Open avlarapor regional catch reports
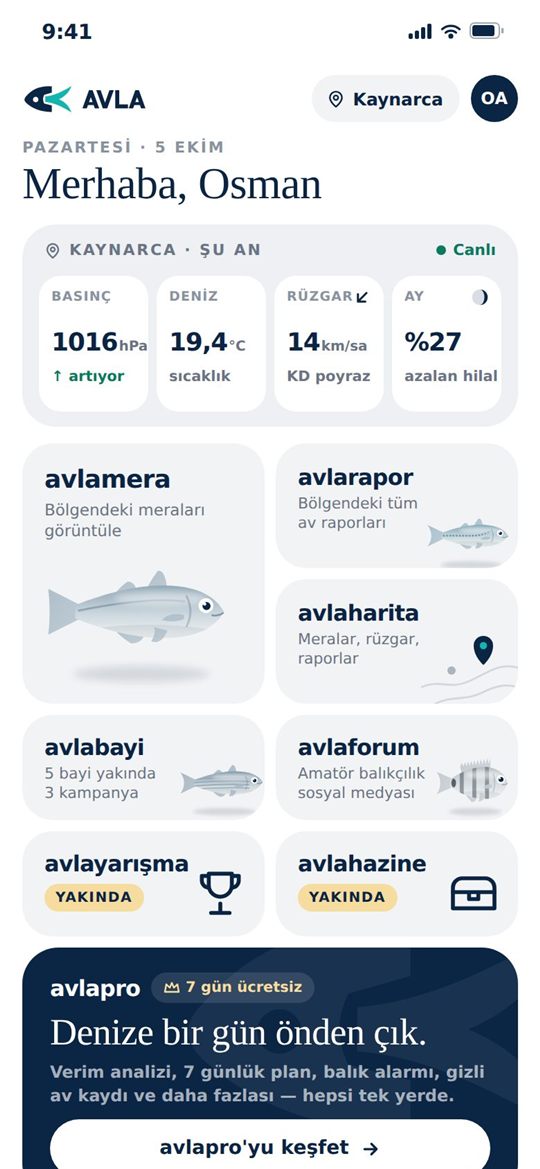This screenshot has width=540, height=1169. point(397,505)
